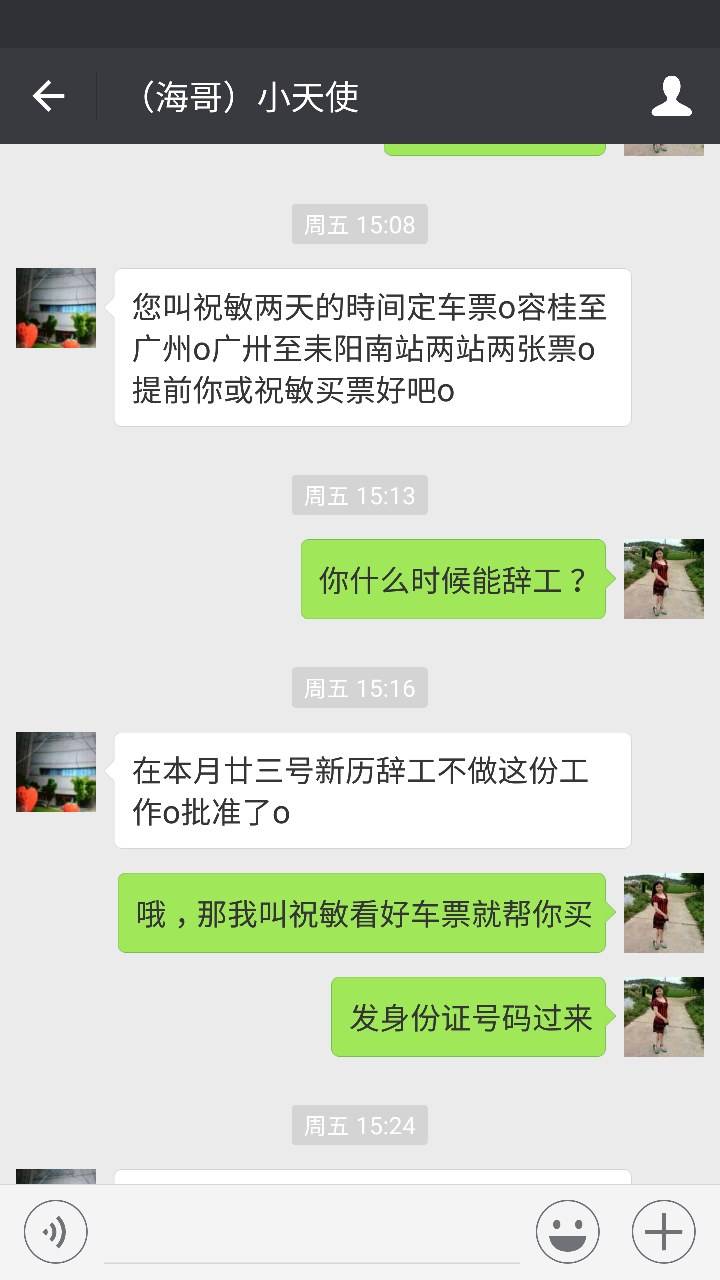Open my avatar beside 你什么时候能辞工 message
This screenshot has width=720, height=1280.
coord(663,579)
